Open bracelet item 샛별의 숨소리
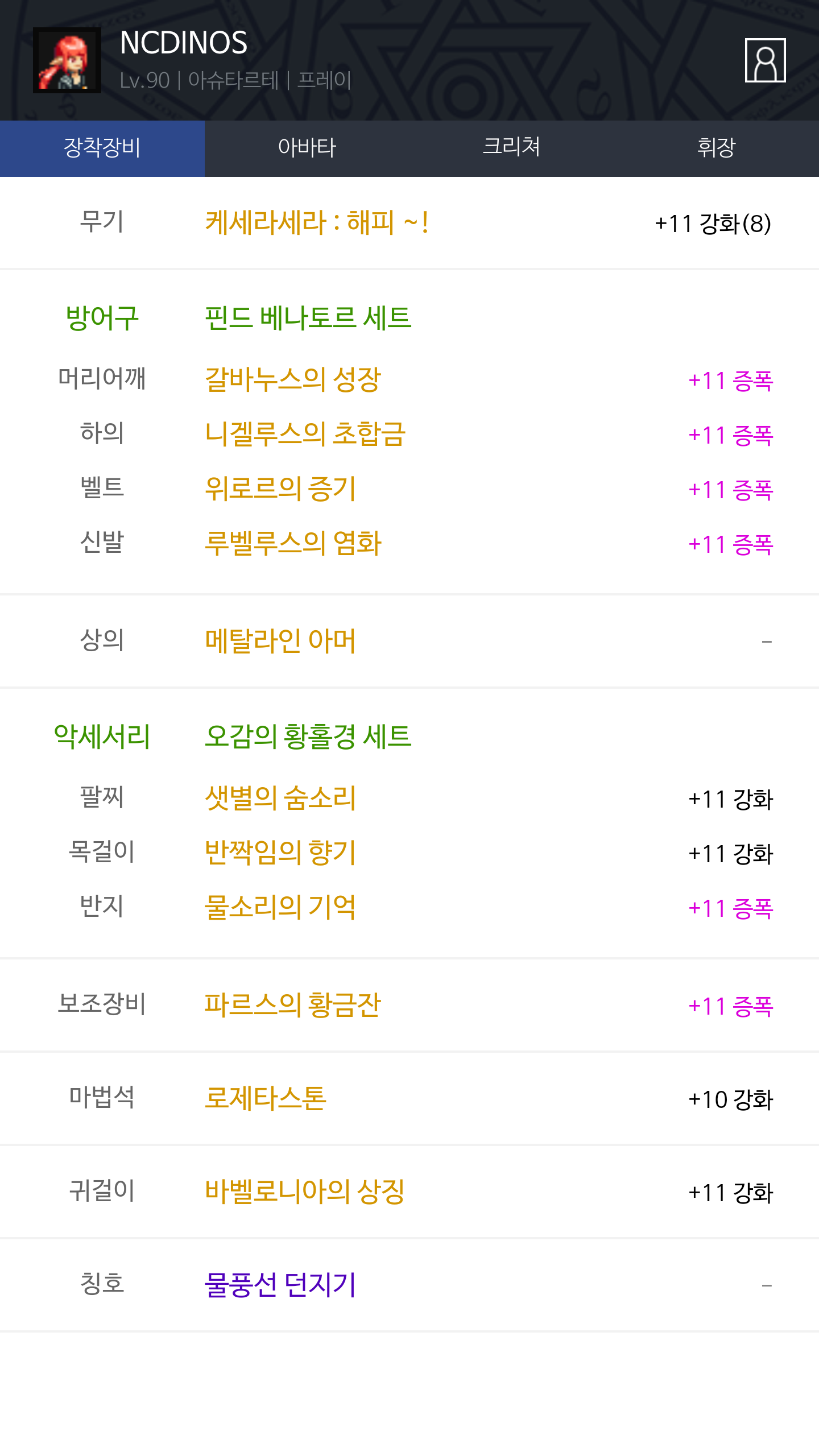Image resolution: width=819 pixels, height=1456 pixels. (x=280, y=798)
